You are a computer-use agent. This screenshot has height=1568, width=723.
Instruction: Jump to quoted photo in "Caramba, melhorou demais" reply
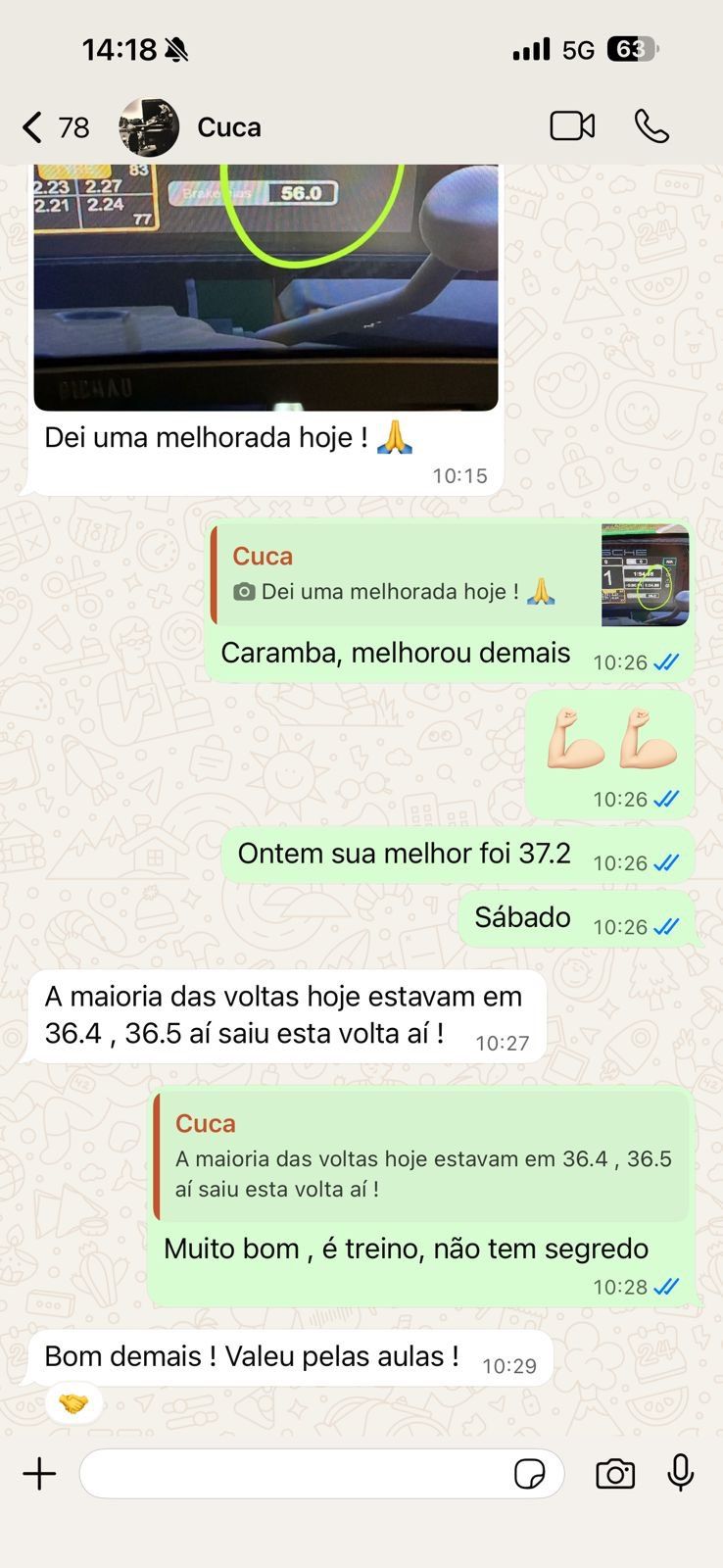coord(450,575)
